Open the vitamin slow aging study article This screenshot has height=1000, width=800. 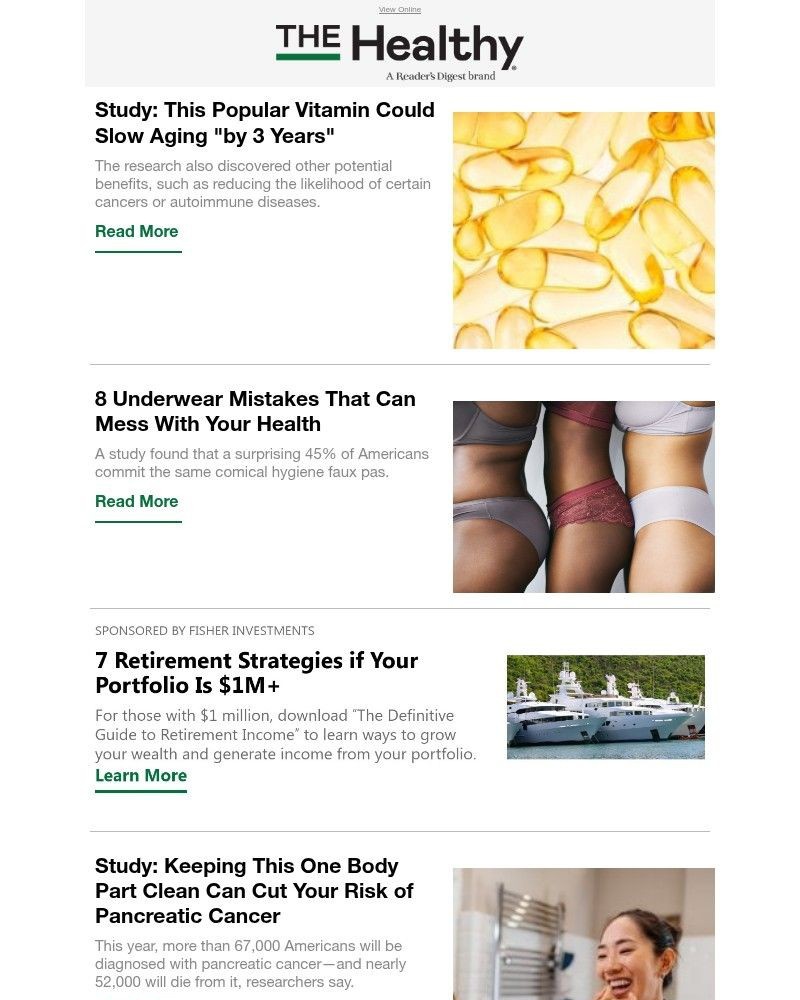pyautogui.click(x=264, y=122)
